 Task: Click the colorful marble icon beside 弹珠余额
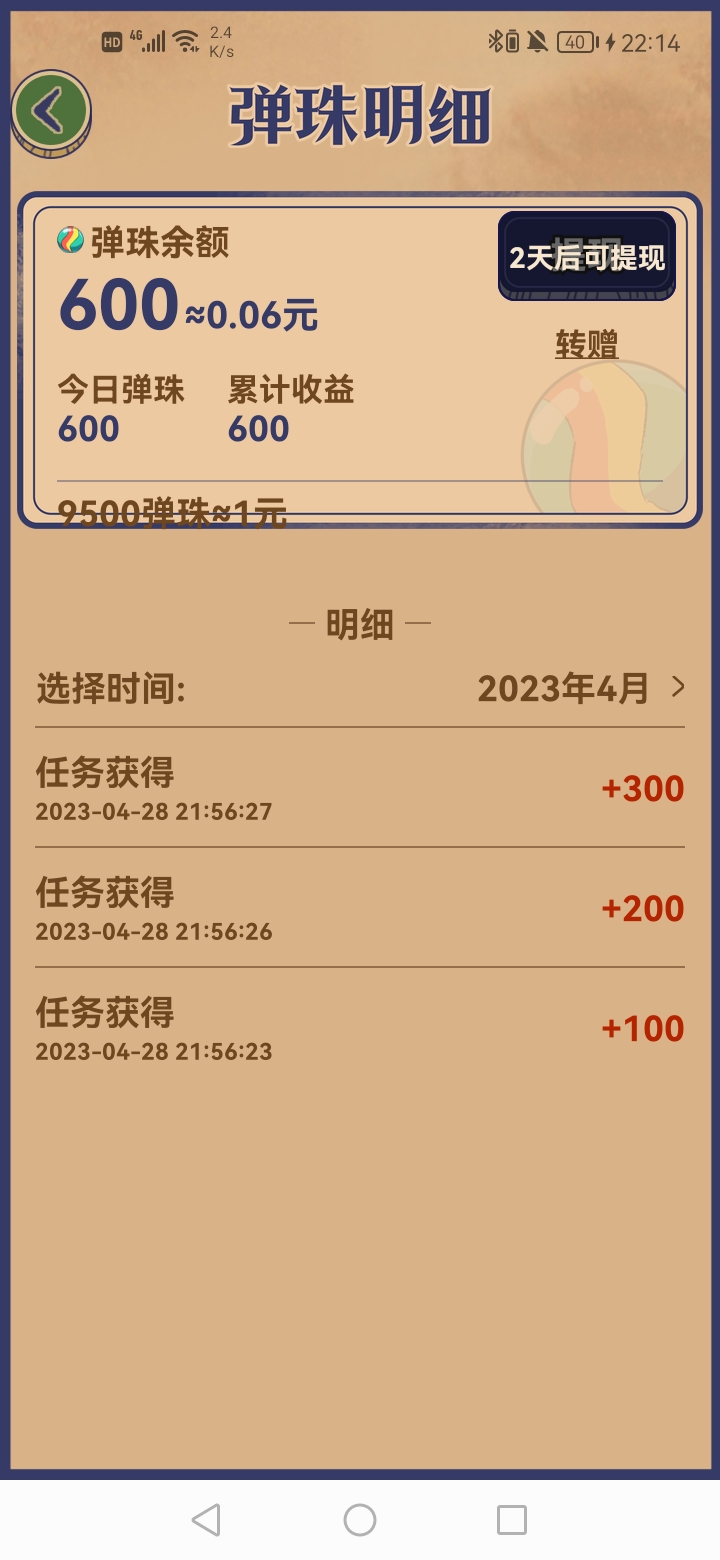coord(68,242)
